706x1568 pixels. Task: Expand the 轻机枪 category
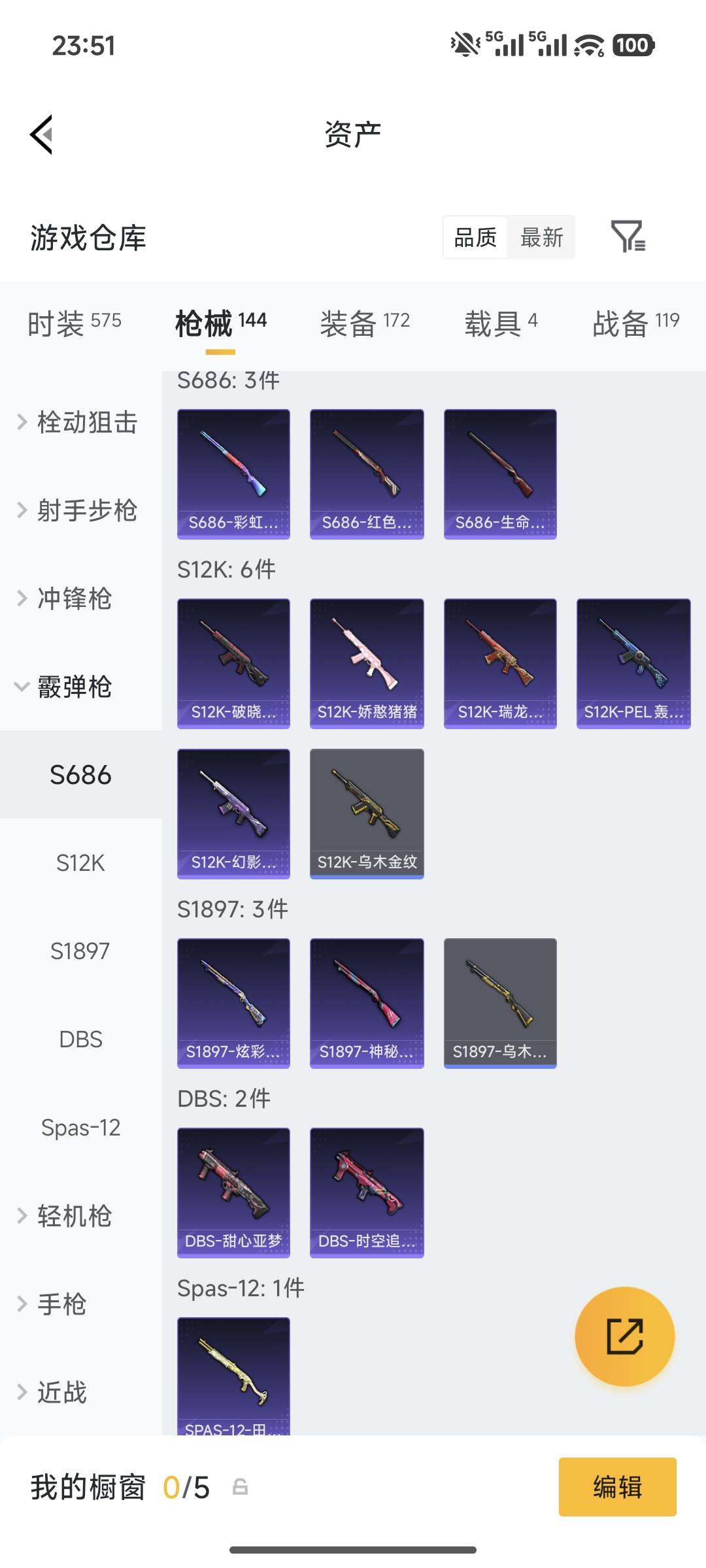78,1215
